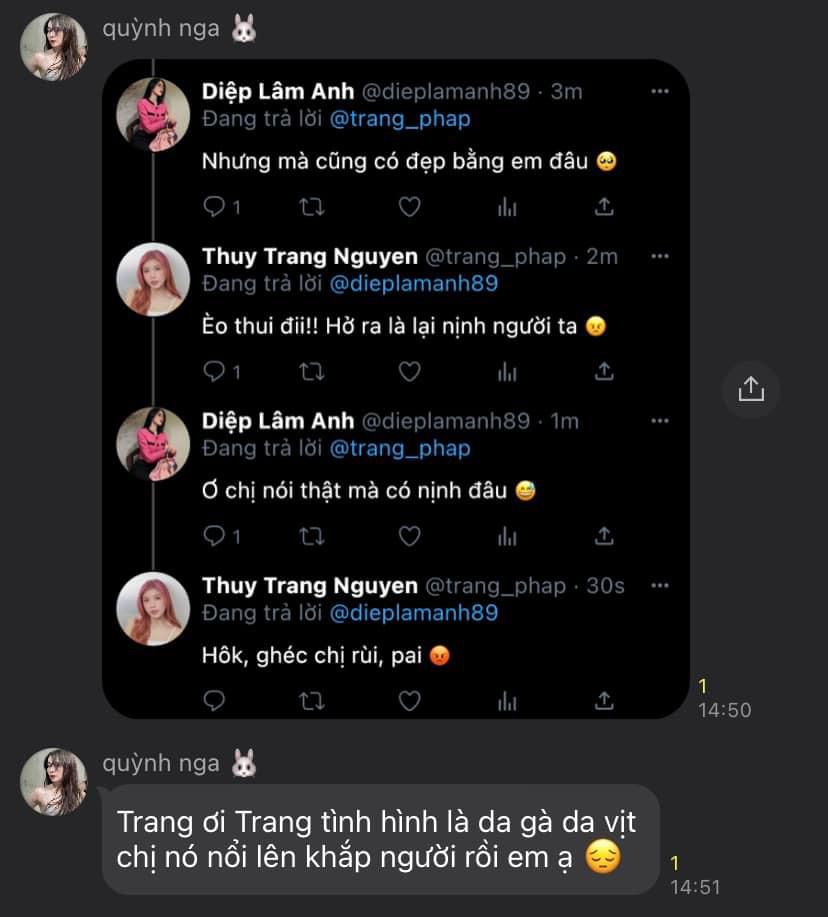Open the shared tweet screenshot image

396,388
